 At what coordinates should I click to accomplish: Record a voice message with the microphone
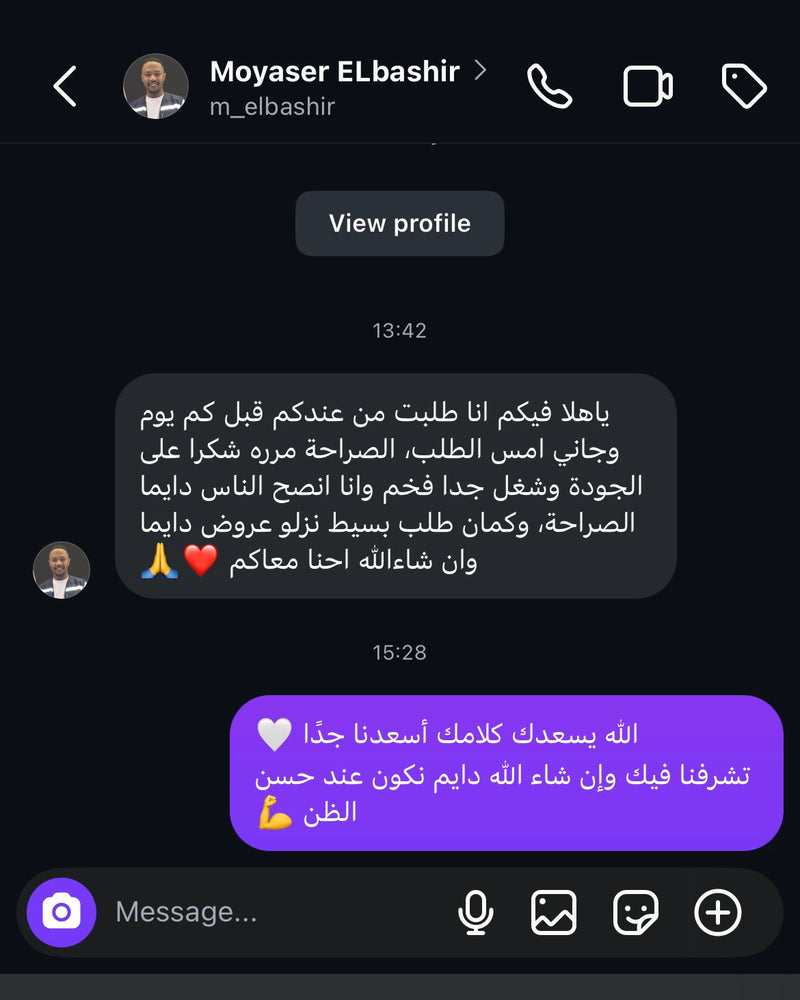click(476, 912)
